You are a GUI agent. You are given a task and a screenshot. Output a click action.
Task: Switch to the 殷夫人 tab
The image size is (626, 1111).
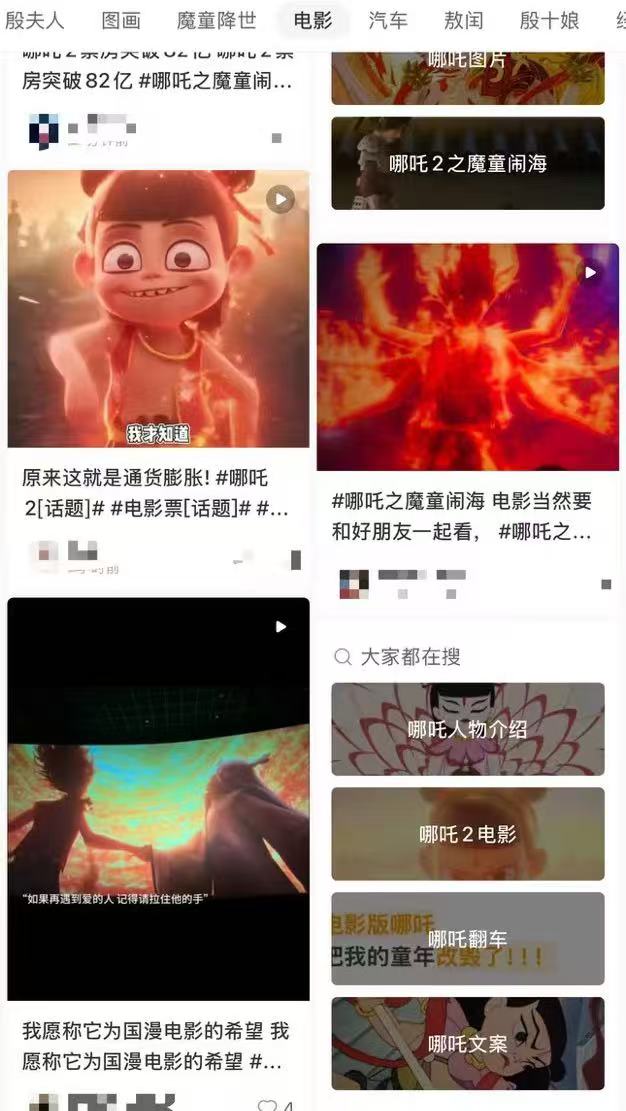tap(35, 20)
